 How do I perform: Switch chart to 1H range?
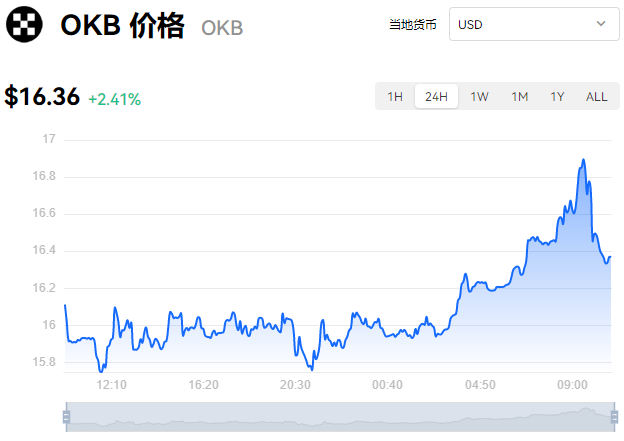[x=395, y=97]
